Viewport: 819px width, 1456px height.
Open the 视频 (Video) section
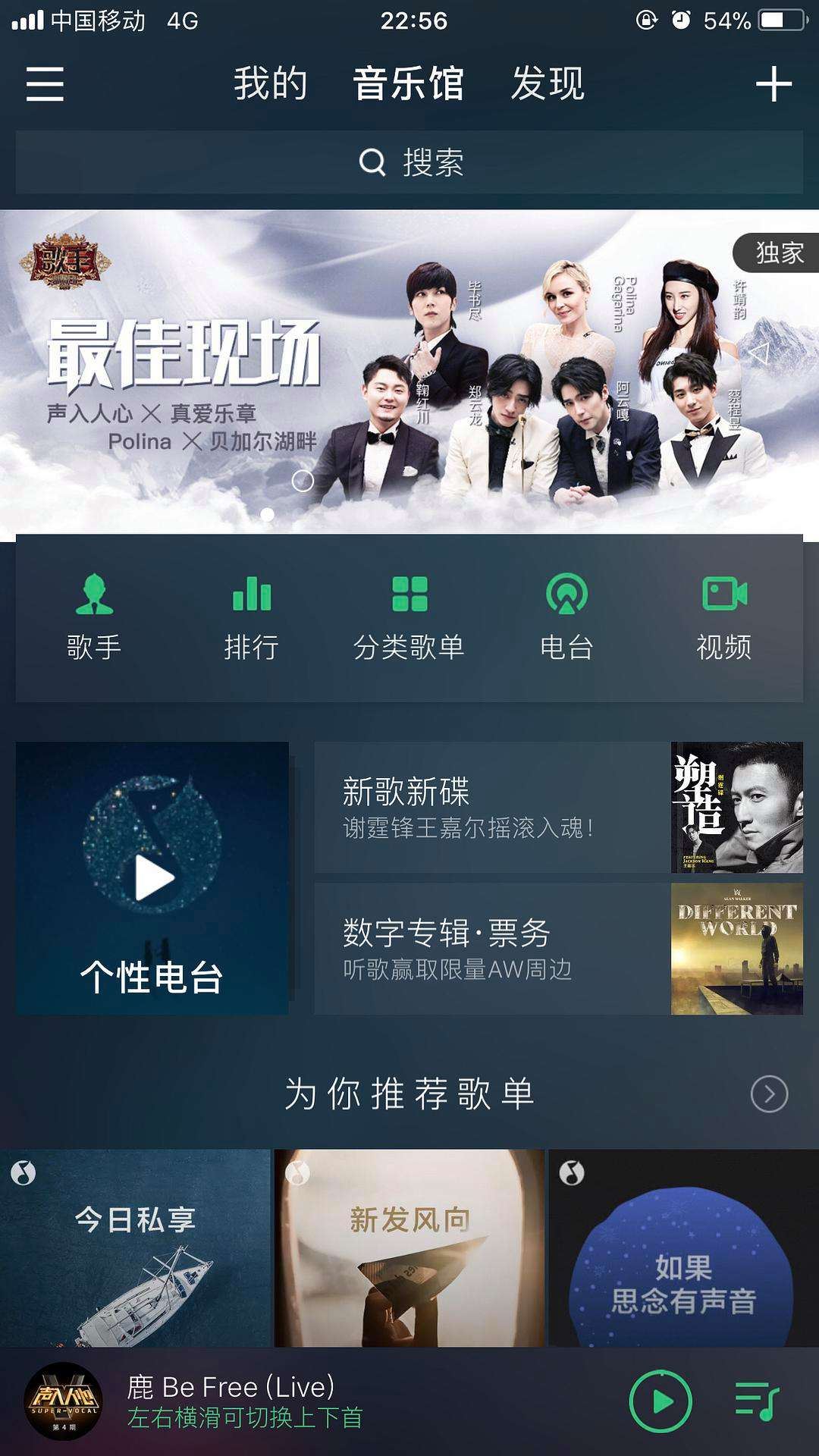coord(724,616)
